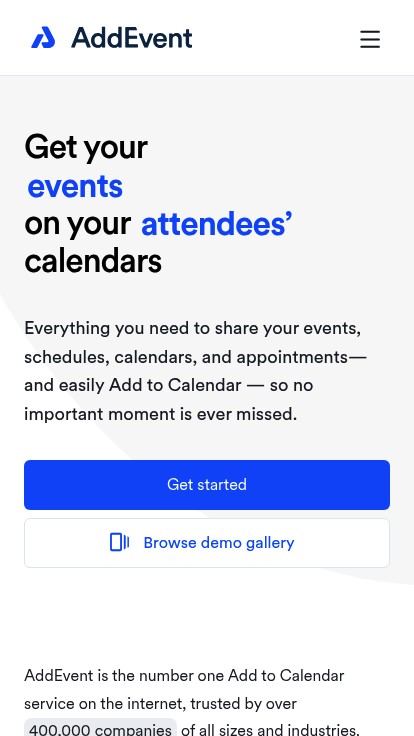
Task: Browse the demo gallery
Action: tap(207, 543)
